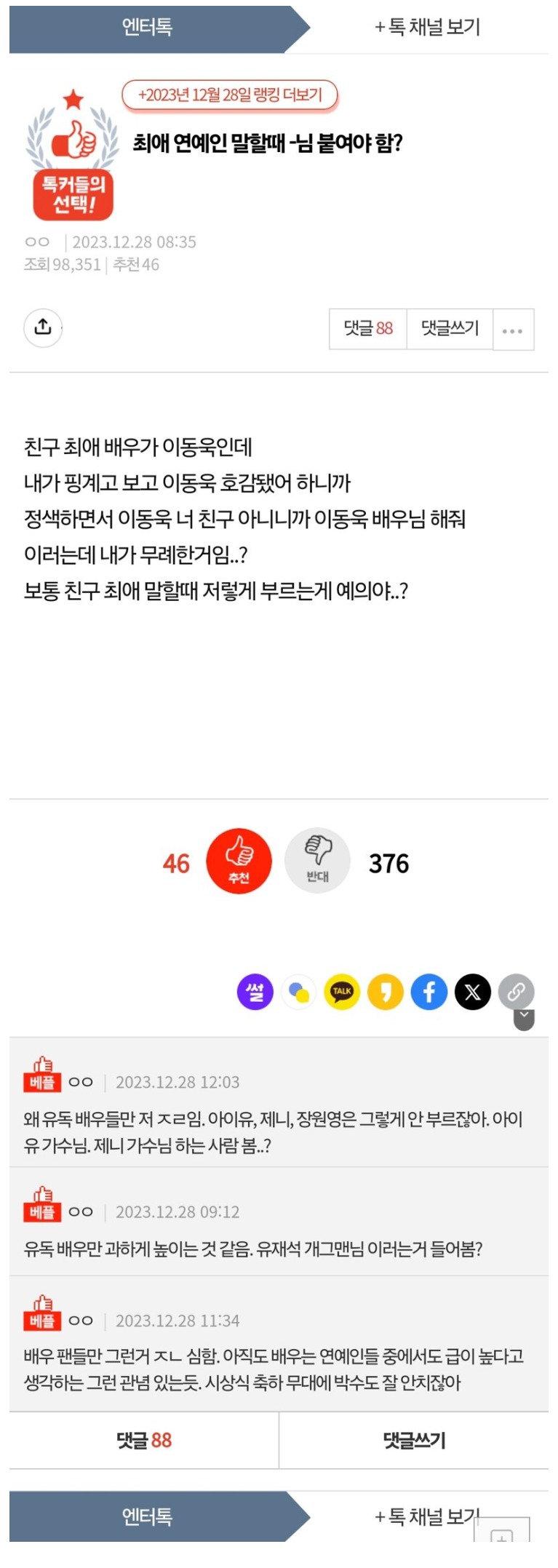Open the 엔터톡 channel header
The width and height of the screenshot is (558, 1568).
pos(148,28)
